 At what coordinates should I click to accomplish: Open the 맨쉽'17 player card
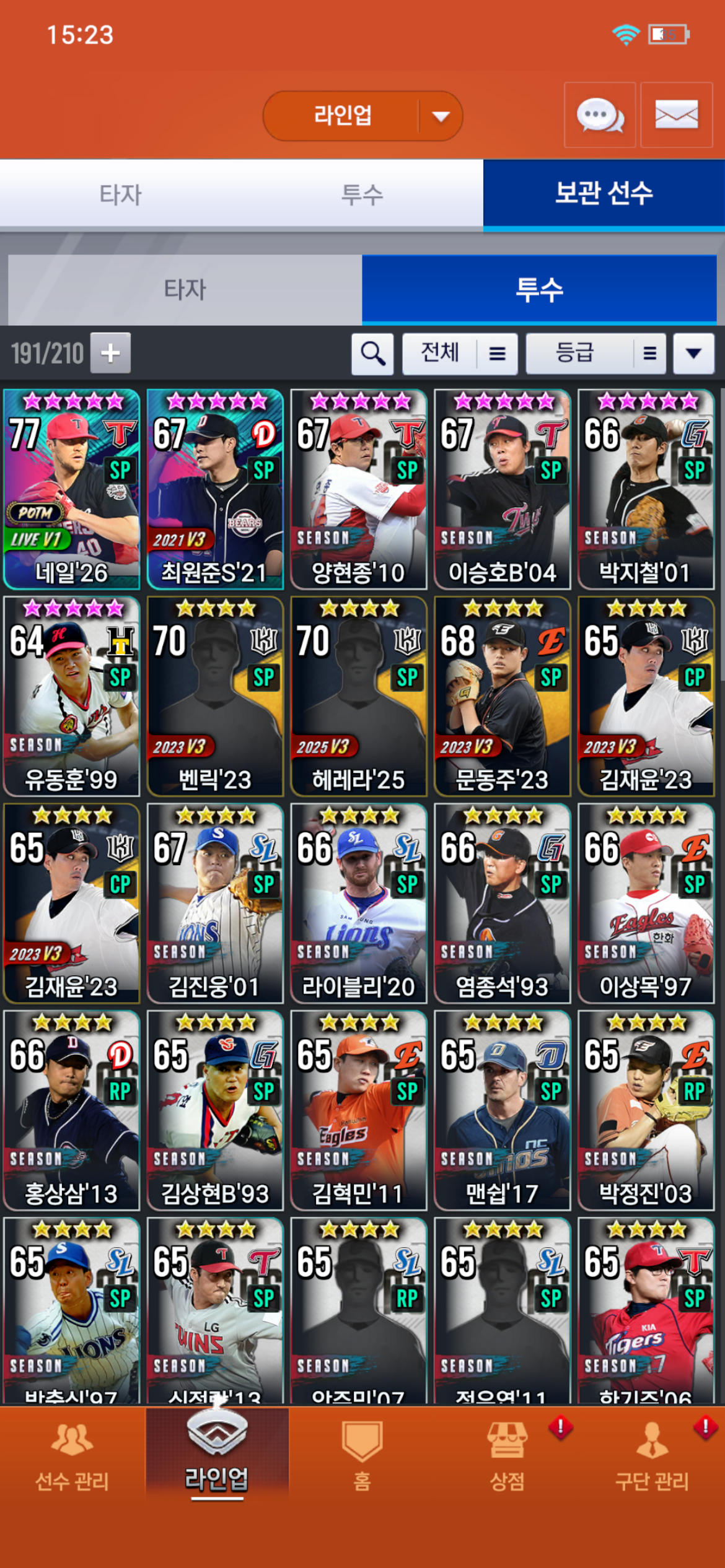pos(502,1110)
